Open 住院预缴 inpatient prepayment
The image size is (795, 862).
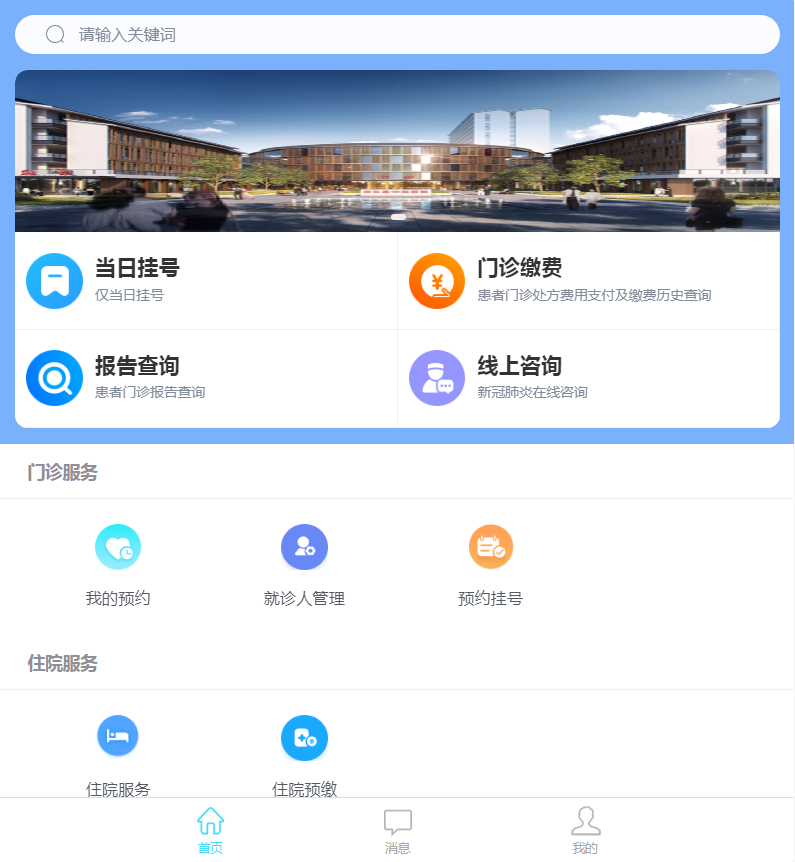point(304,755)
